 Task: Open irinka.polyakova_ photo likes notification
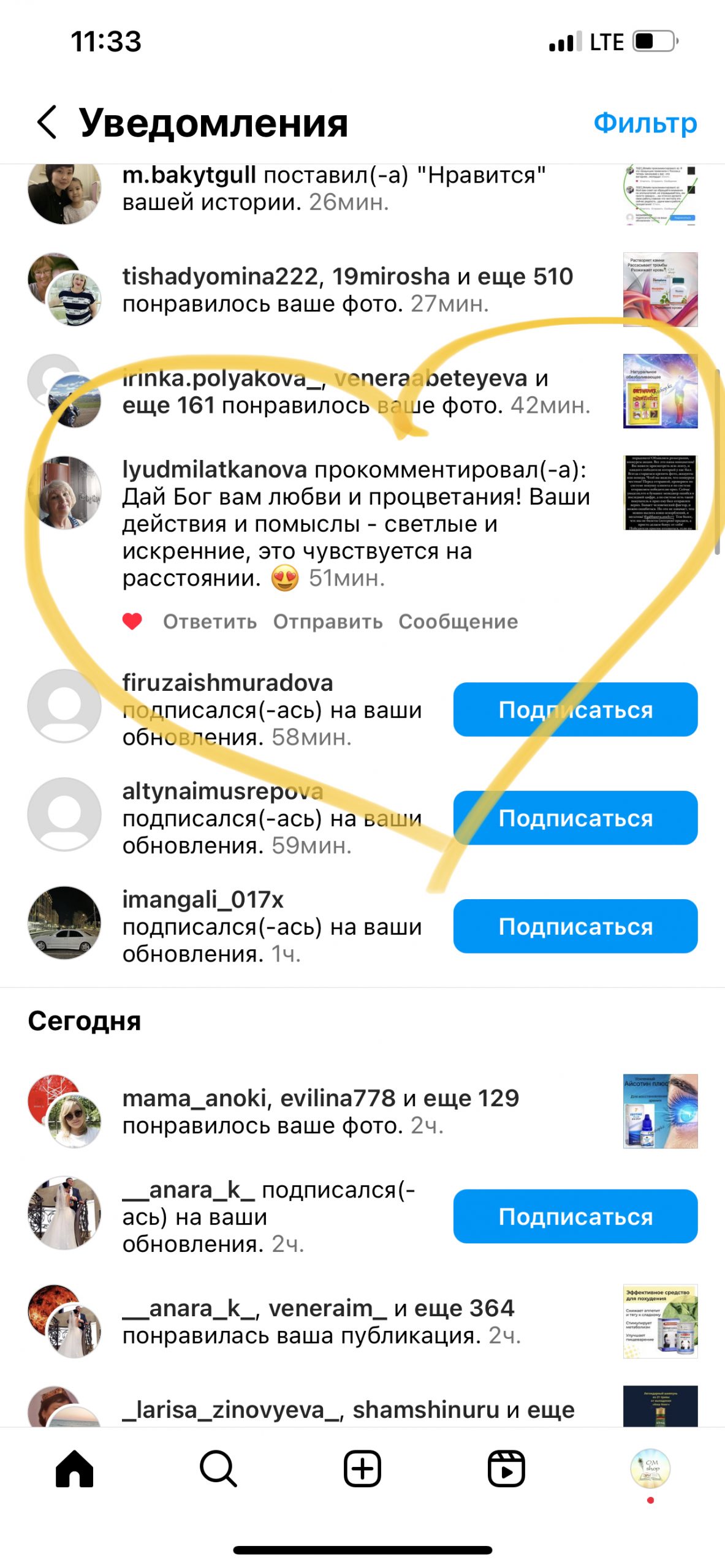[355, 391]
